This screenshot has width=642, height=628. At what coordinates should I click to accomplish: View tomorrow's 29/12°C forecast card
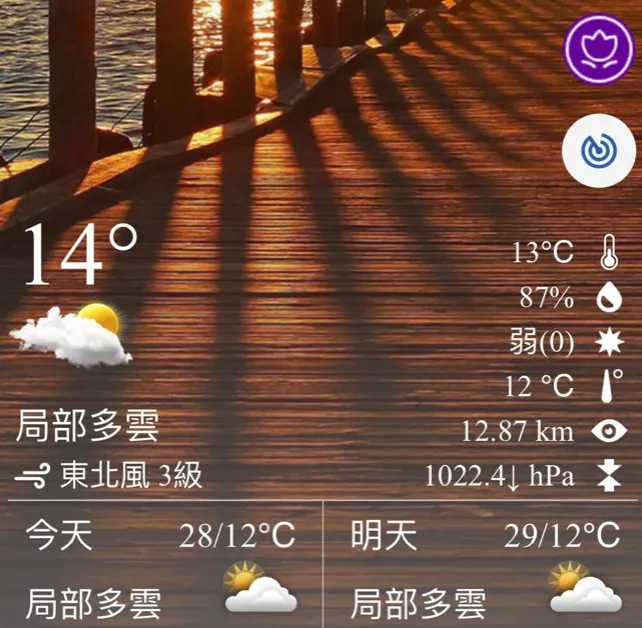(x=485, y=567)
